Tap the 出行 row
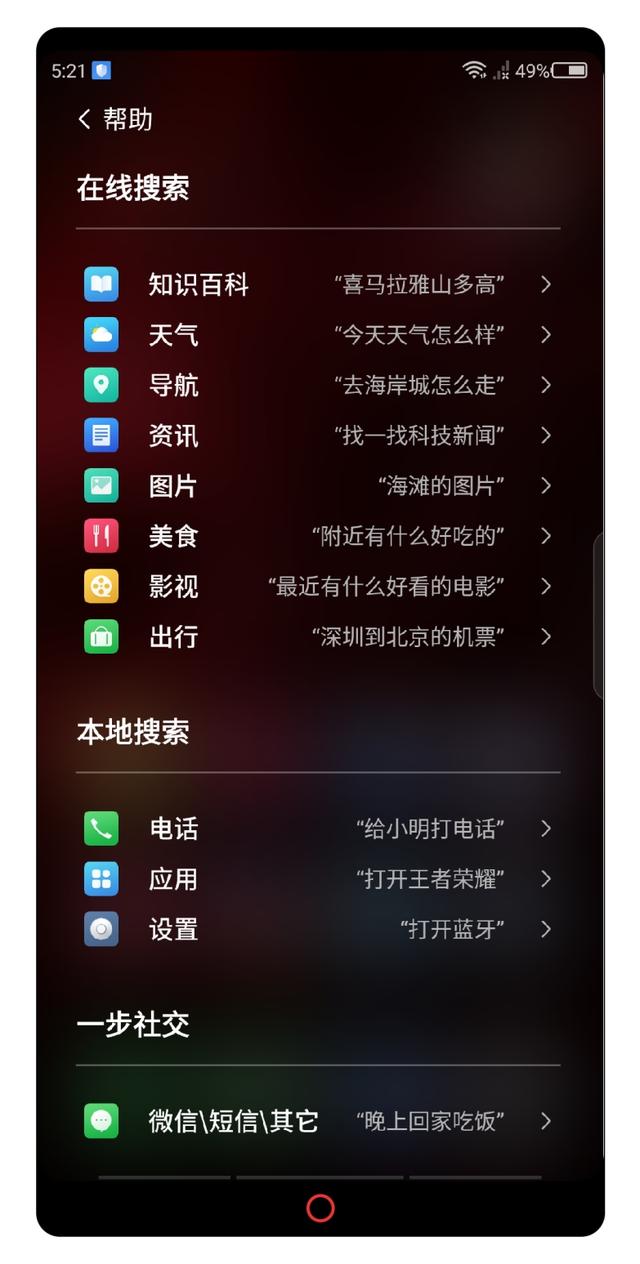640x1264 pixels. point(318,637)
